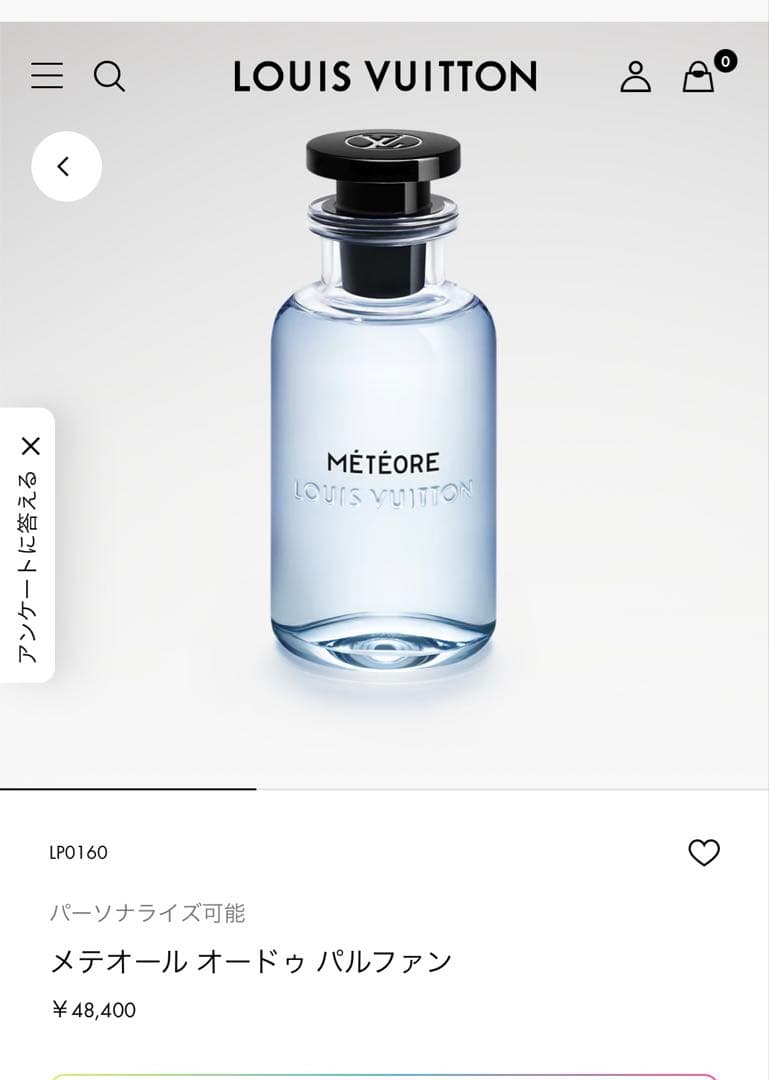Click the LOUIS VUITTON header logo
Viewport: 769px width, 1080px height.
384,76
